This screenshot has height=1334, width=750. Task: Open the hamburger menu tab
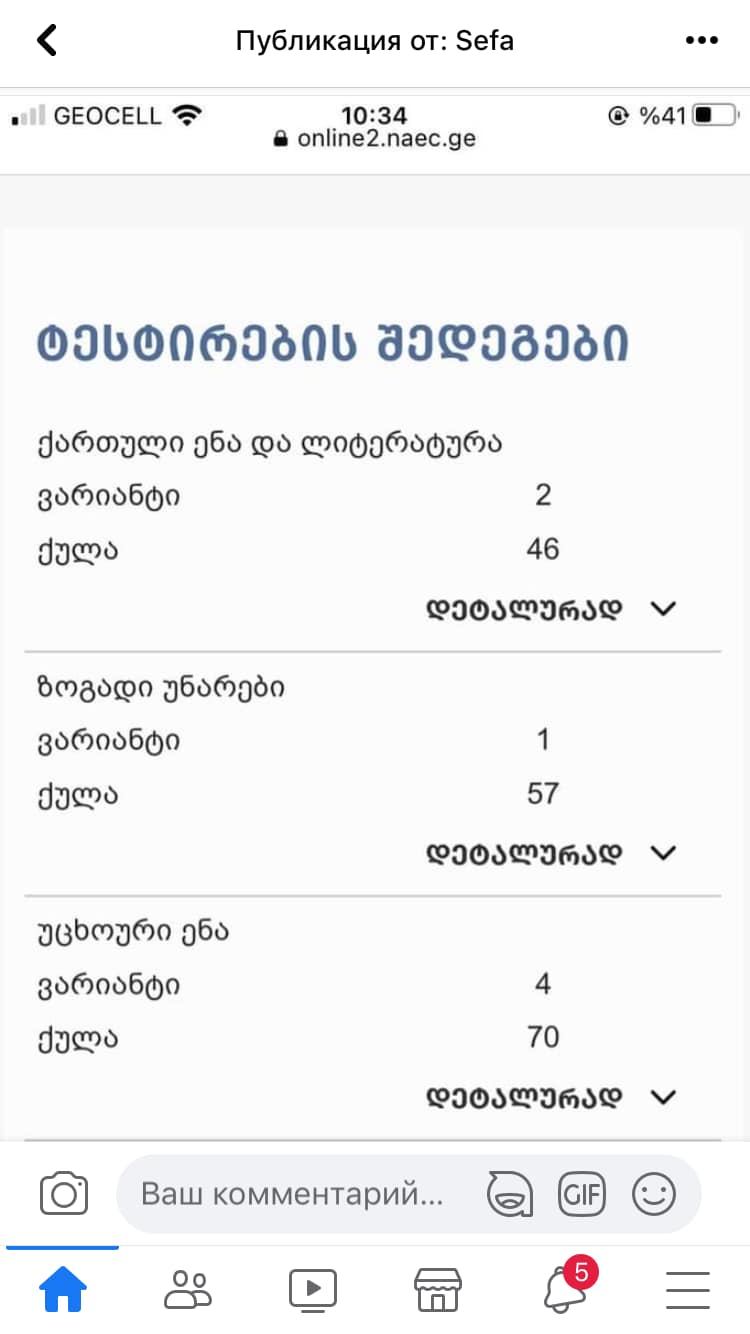pos(688,1290)
